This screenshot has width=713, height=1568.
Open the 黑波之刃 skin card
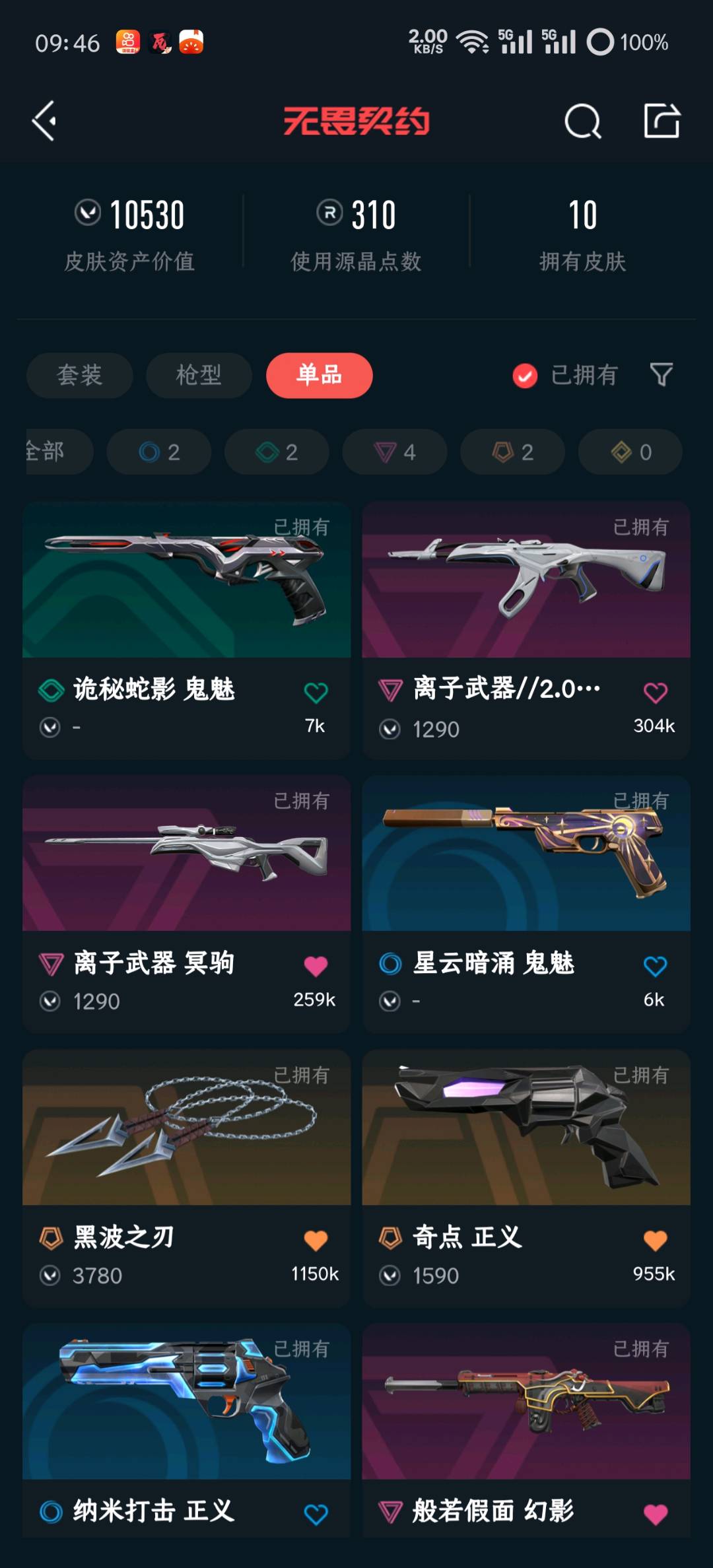pos(187,1178)
